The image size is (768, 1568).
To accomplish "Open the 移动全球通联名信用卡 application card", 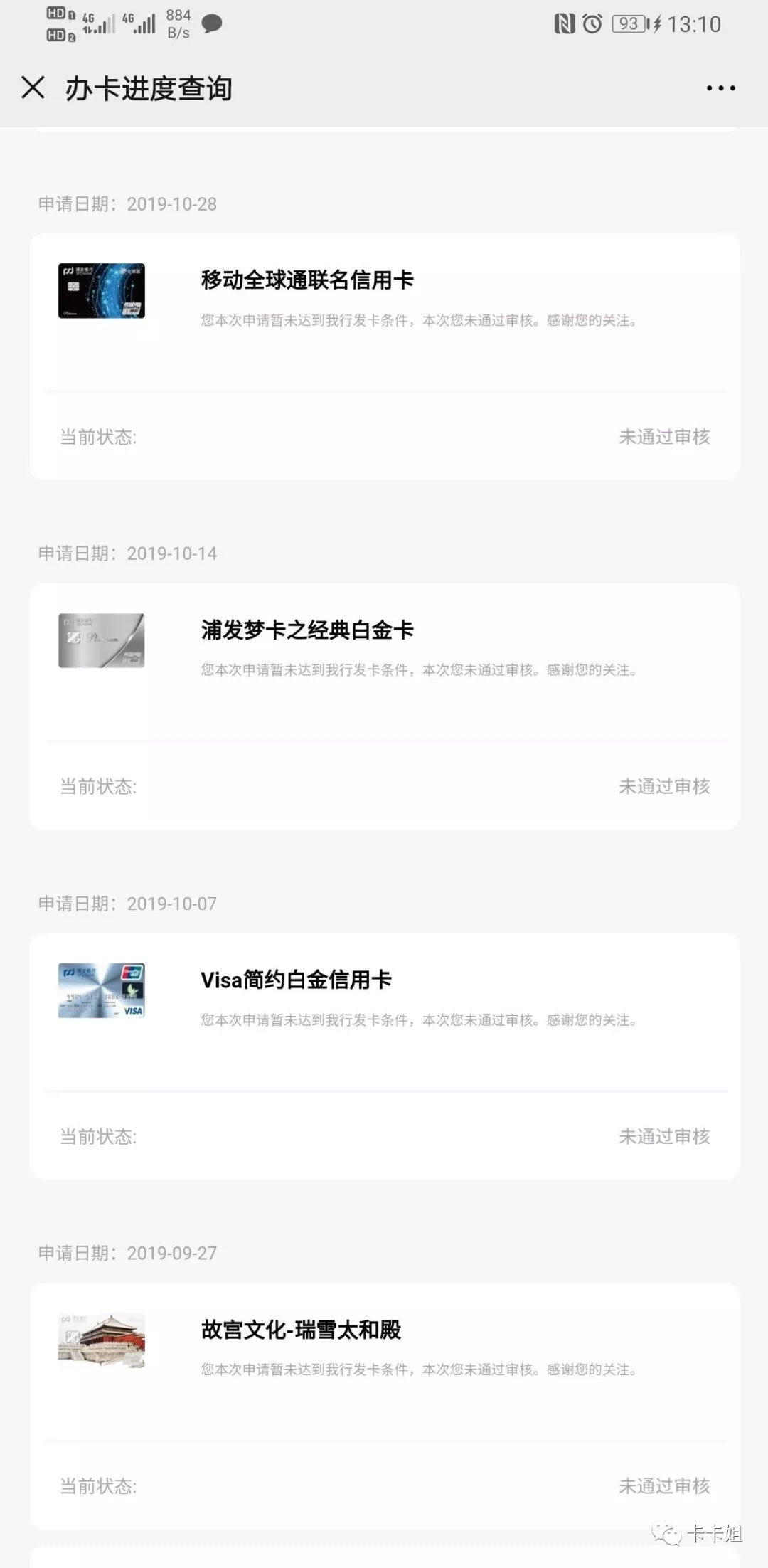I will click(x=385, y=356).
